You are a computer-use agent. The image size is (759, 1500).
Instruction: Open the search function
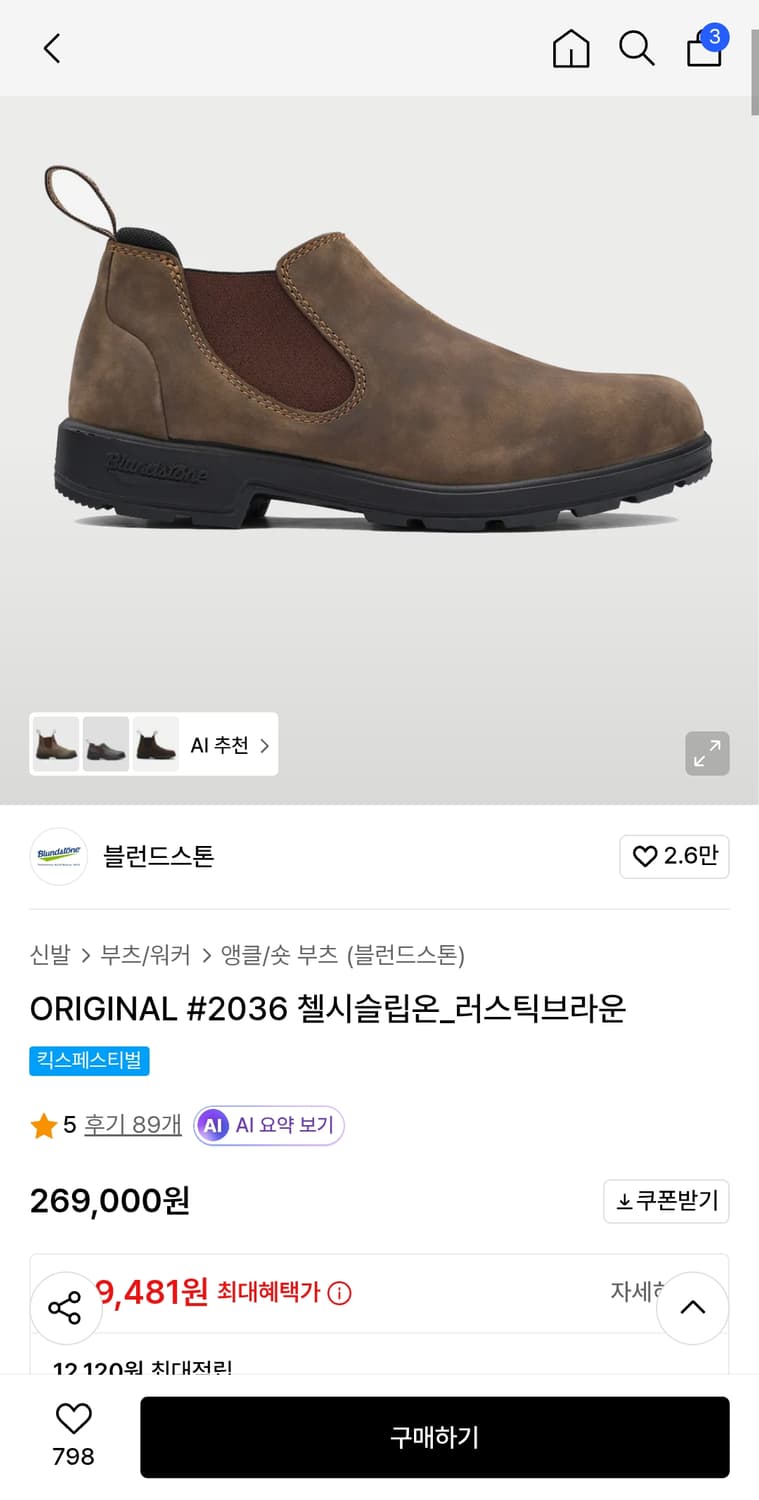(x=637, y=48)
